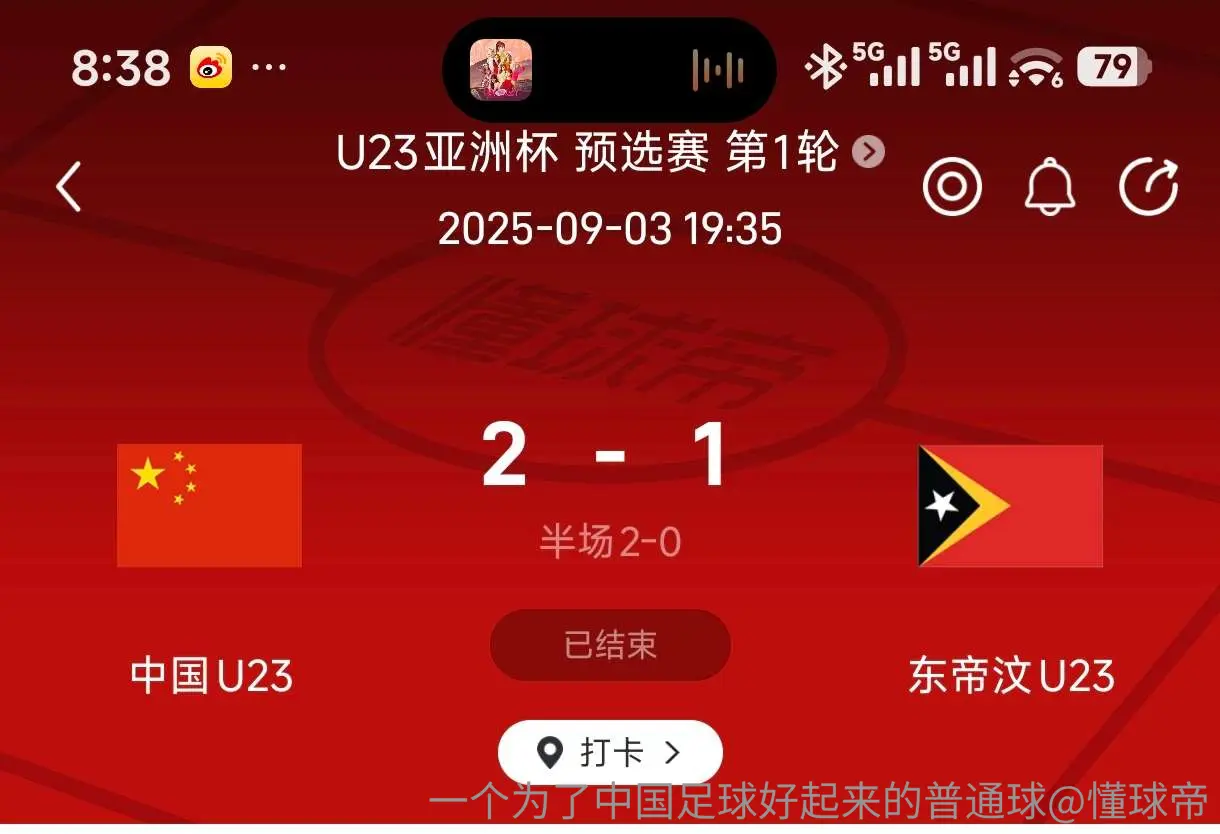Open the U23亚洲杯 预选赛 第1轮 link
Image resolution: width=1220 pixels, height=834 pixels.
coord(610,153)
